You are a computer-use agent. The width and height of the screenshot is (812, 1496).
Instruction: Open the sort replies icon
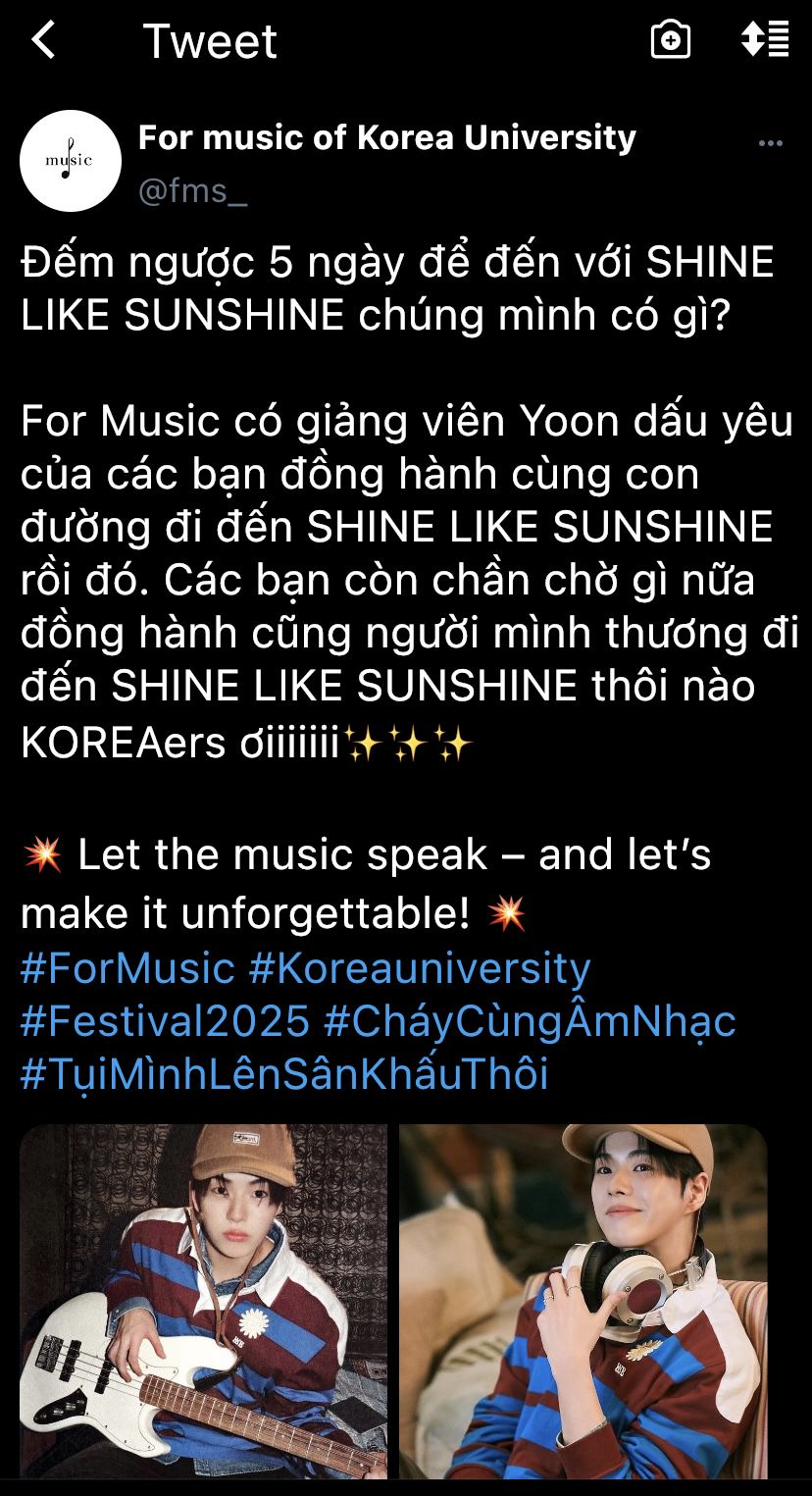point(764,39)
